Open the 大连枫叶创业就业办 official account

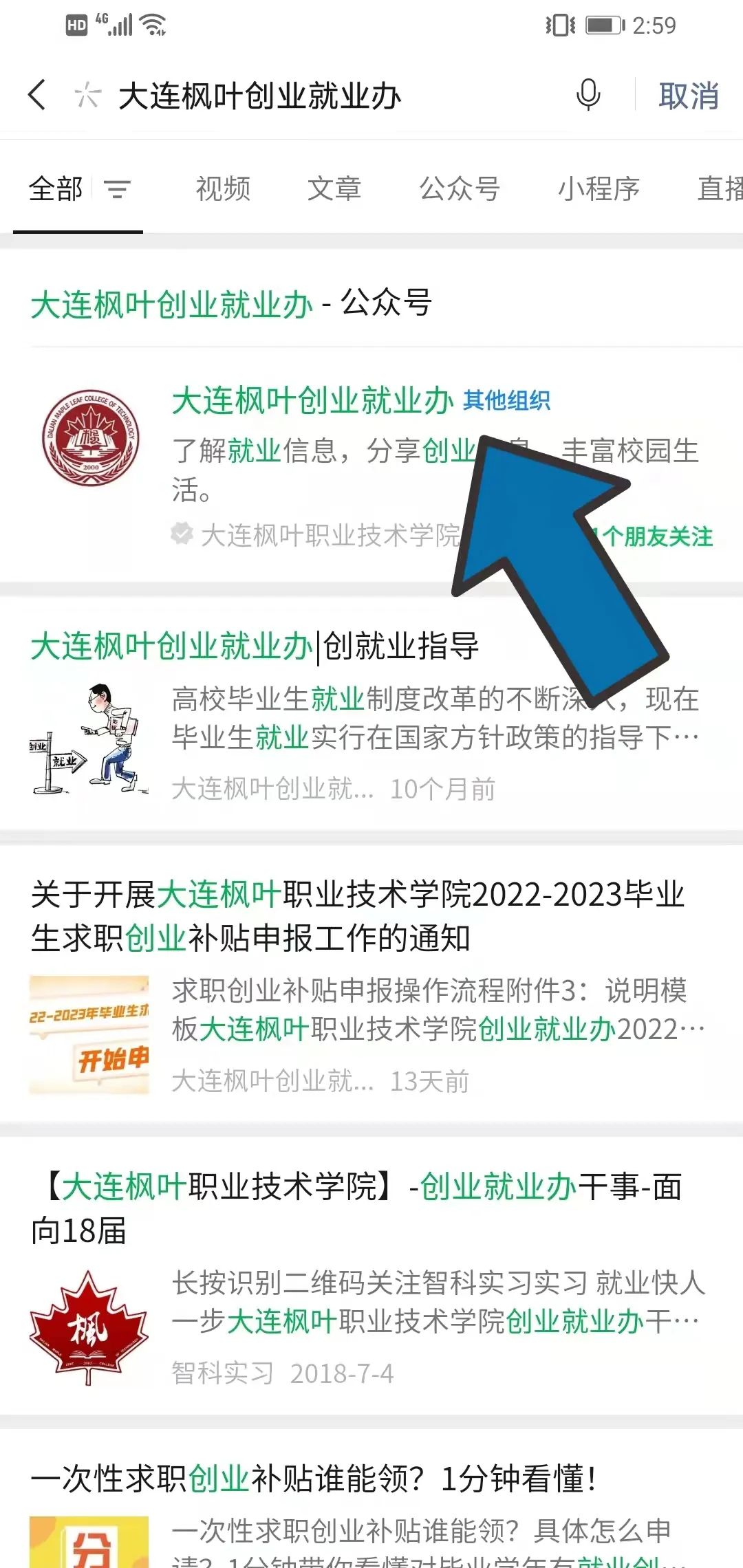click(x=313, y=402)
